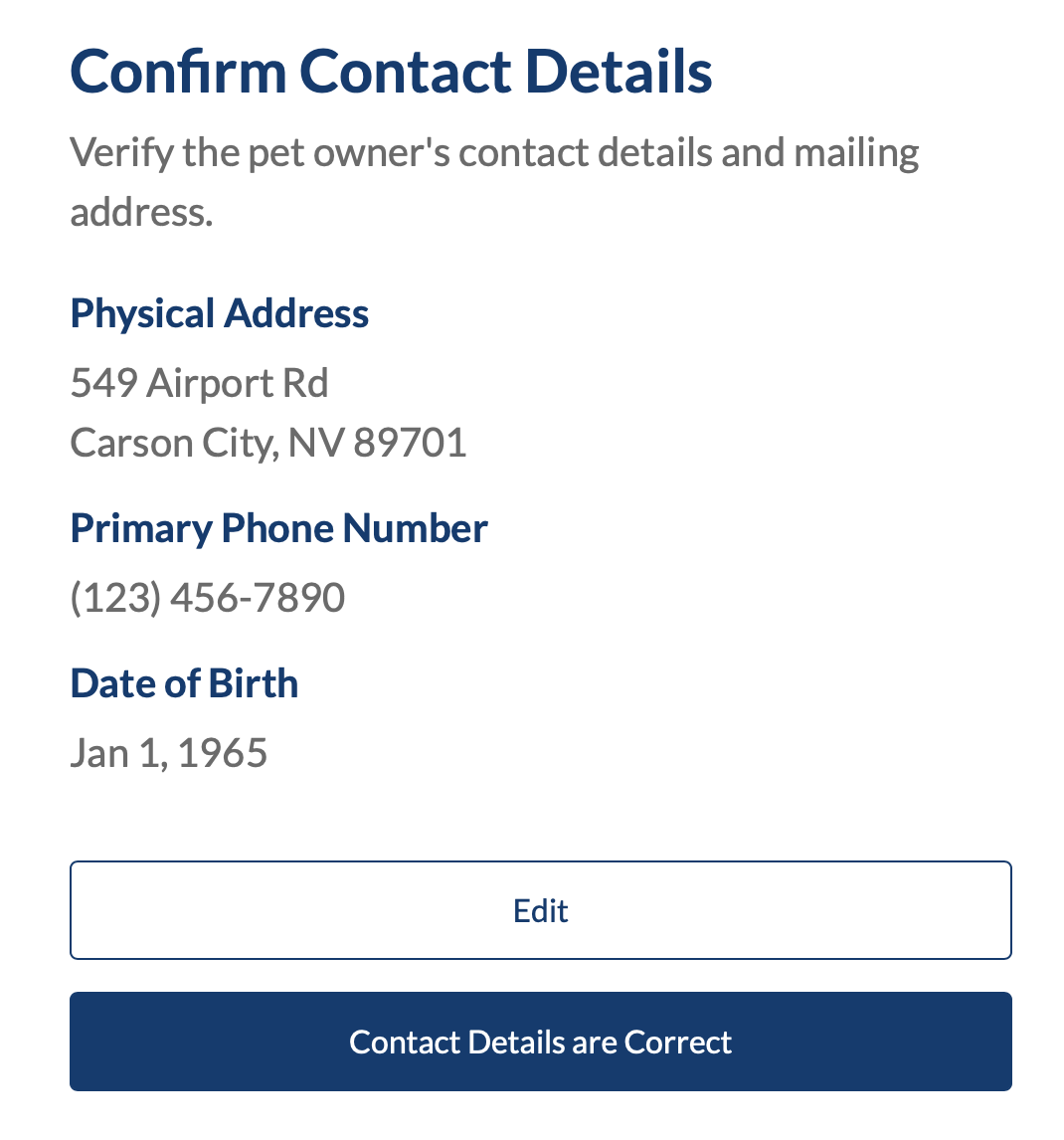Open editing via the outlined Edit button

(540, 909)
